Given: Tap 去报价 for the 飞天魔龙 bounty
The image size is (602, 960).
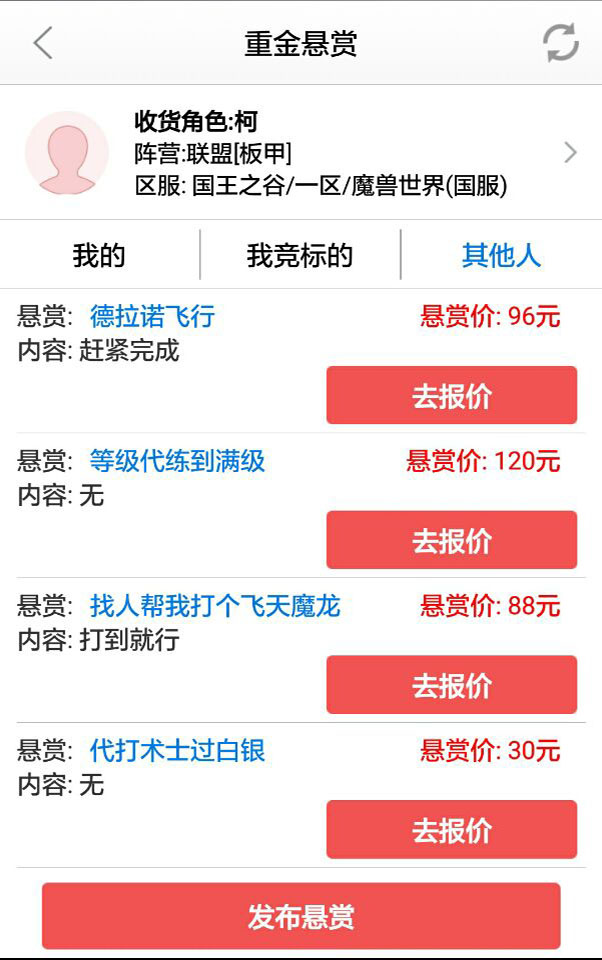Looking at the screenshot, I should click(x=451, y=685).
